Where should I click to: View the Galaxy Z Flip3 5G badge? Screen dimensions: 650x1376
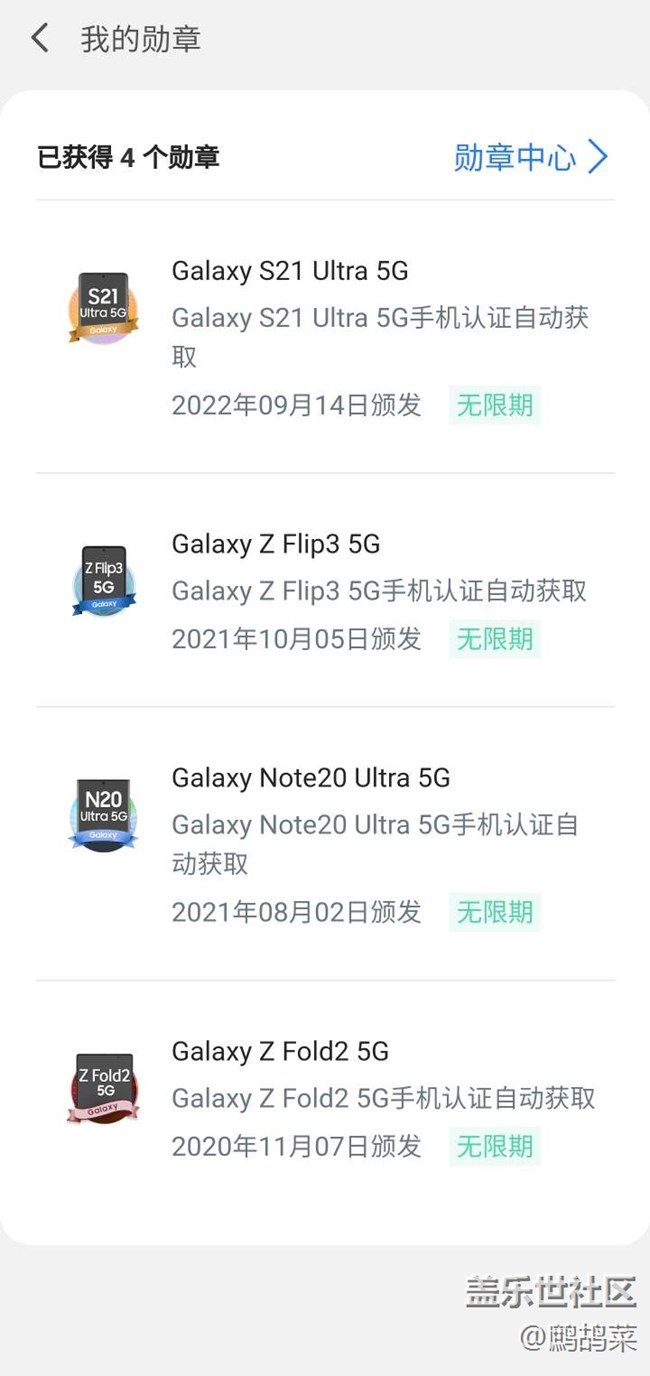point(103,581)
